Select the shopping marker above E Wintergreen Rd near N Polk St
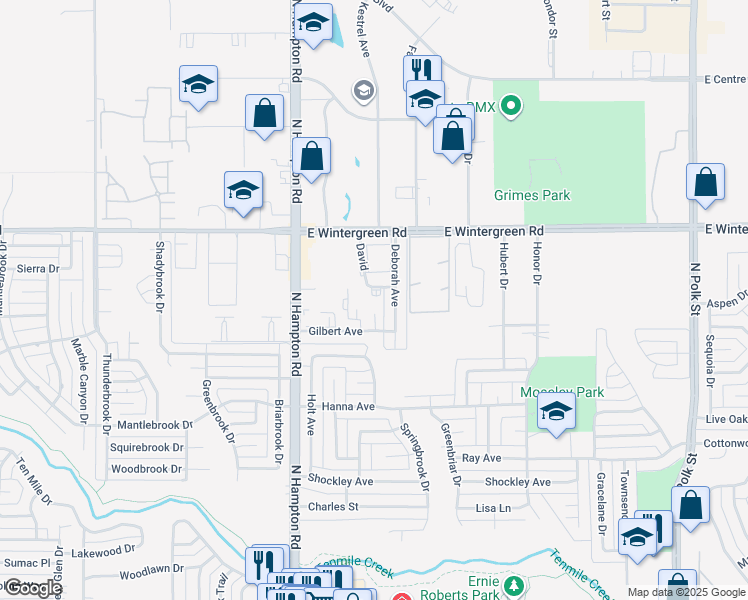This screenshot has height=600, width=748. coord(705,183)
